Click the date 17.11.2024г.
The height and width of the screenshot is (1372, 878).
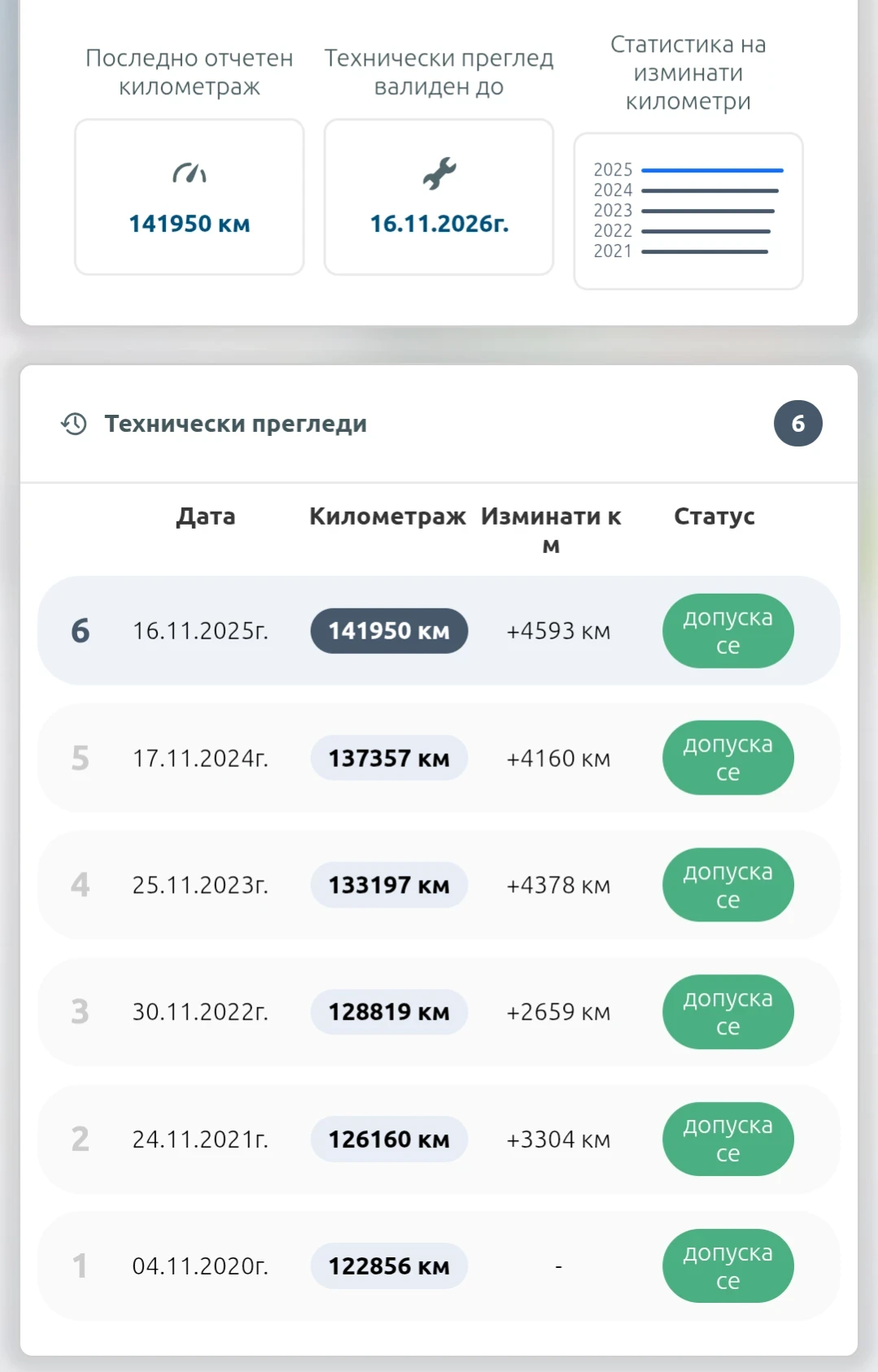pyautogui.click(x=201, y=758)
